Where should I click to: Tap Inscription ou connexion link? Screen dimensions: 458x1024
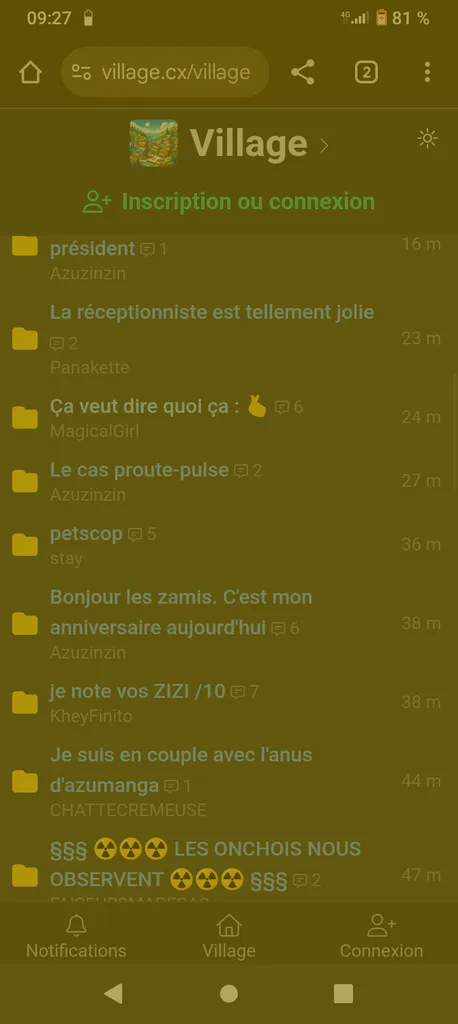(229, 202)
